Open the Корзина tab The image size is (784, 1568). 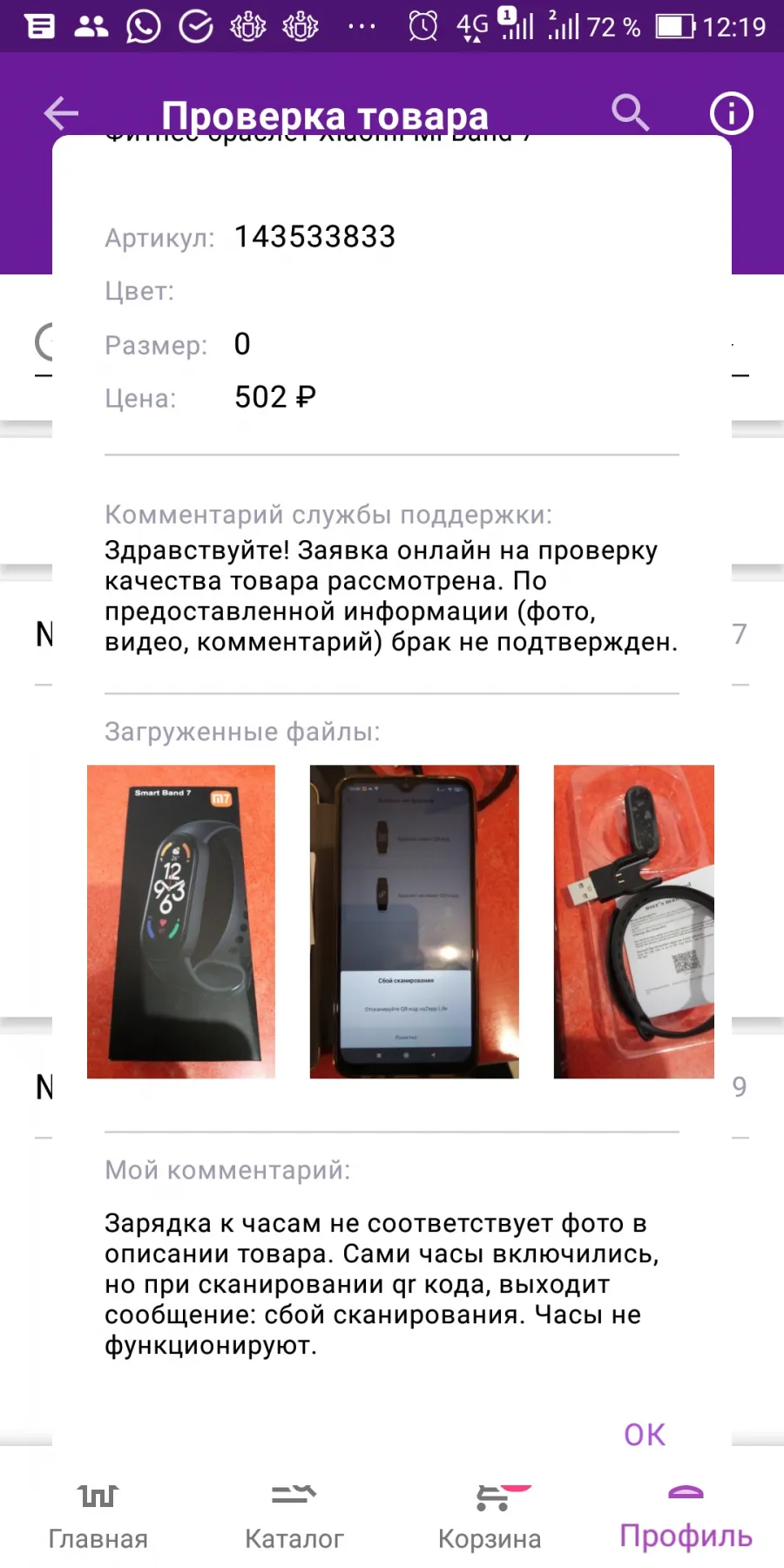tap(490, 1517)
